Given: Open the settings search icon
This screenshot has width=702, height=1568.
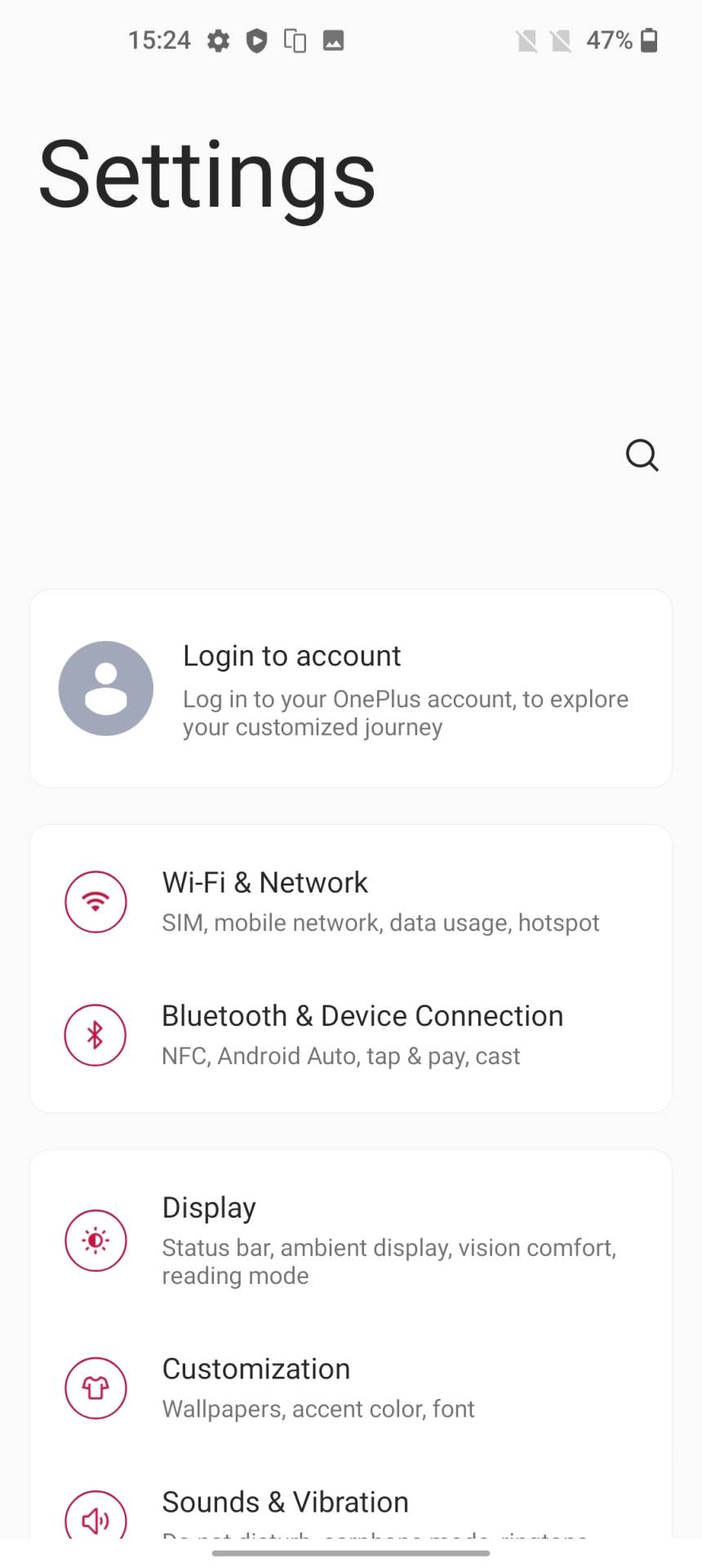Looking at the screenshot, I should coord(642,455).
